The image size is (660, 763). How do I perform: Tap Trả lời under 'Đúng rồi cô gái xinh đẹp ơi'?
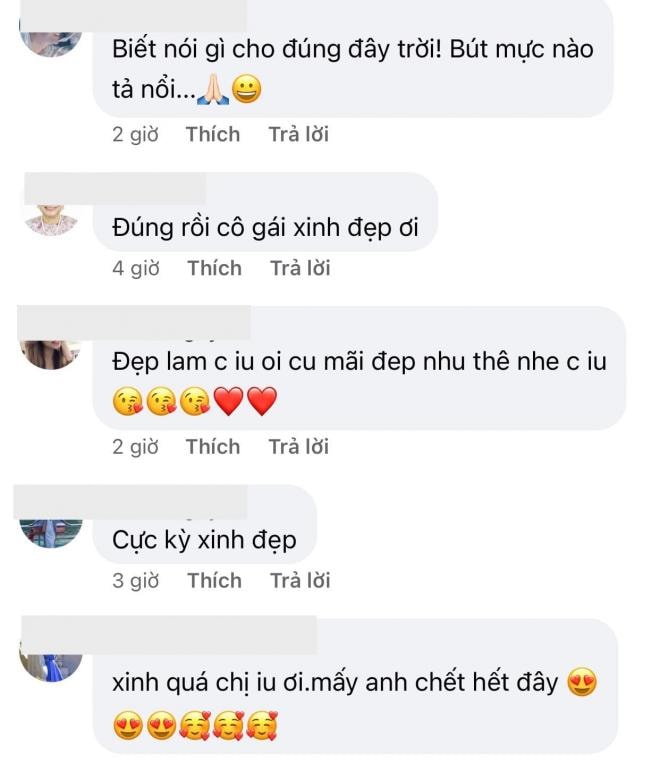coord(300,268)
